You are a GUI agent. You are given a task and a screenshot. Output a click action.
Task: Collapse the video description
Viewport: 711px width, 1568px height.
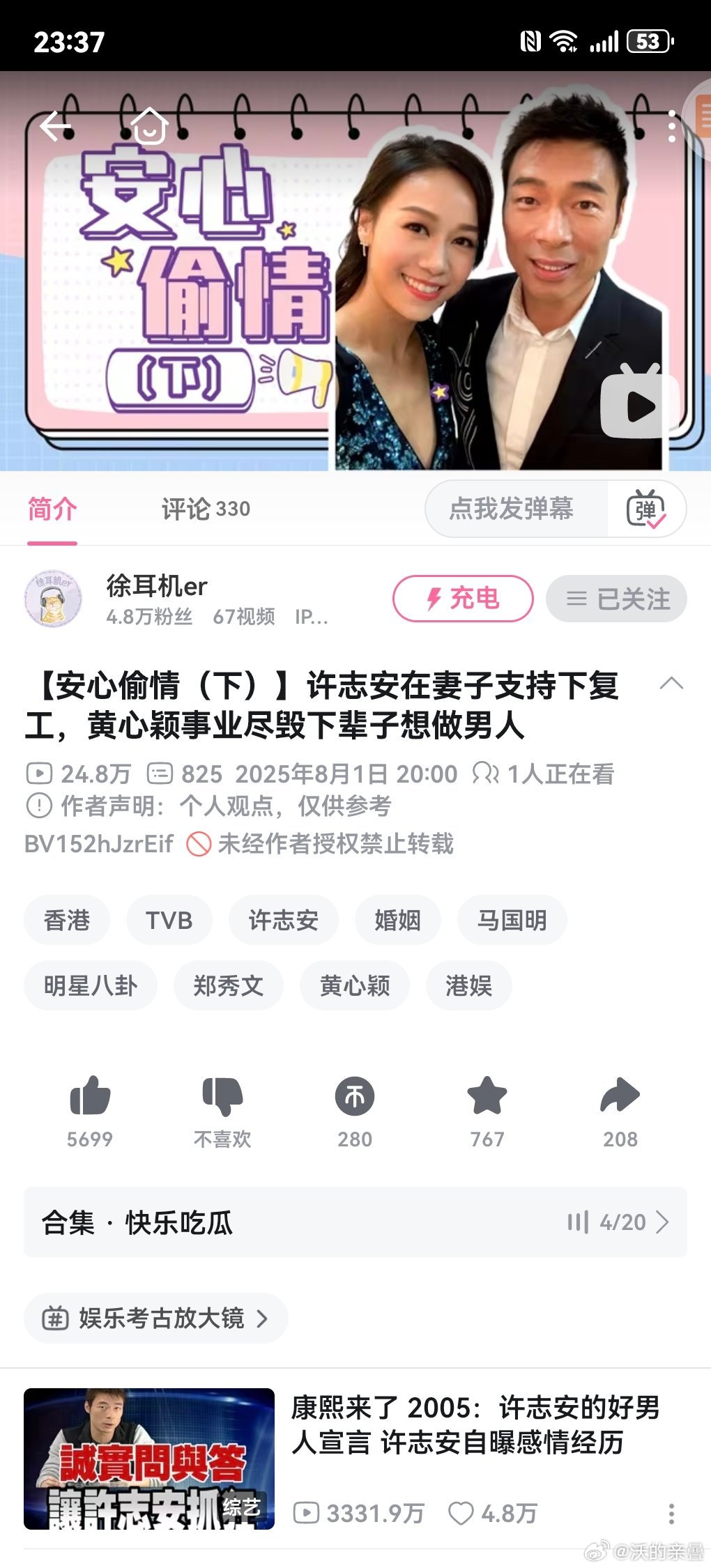[671, 684]
